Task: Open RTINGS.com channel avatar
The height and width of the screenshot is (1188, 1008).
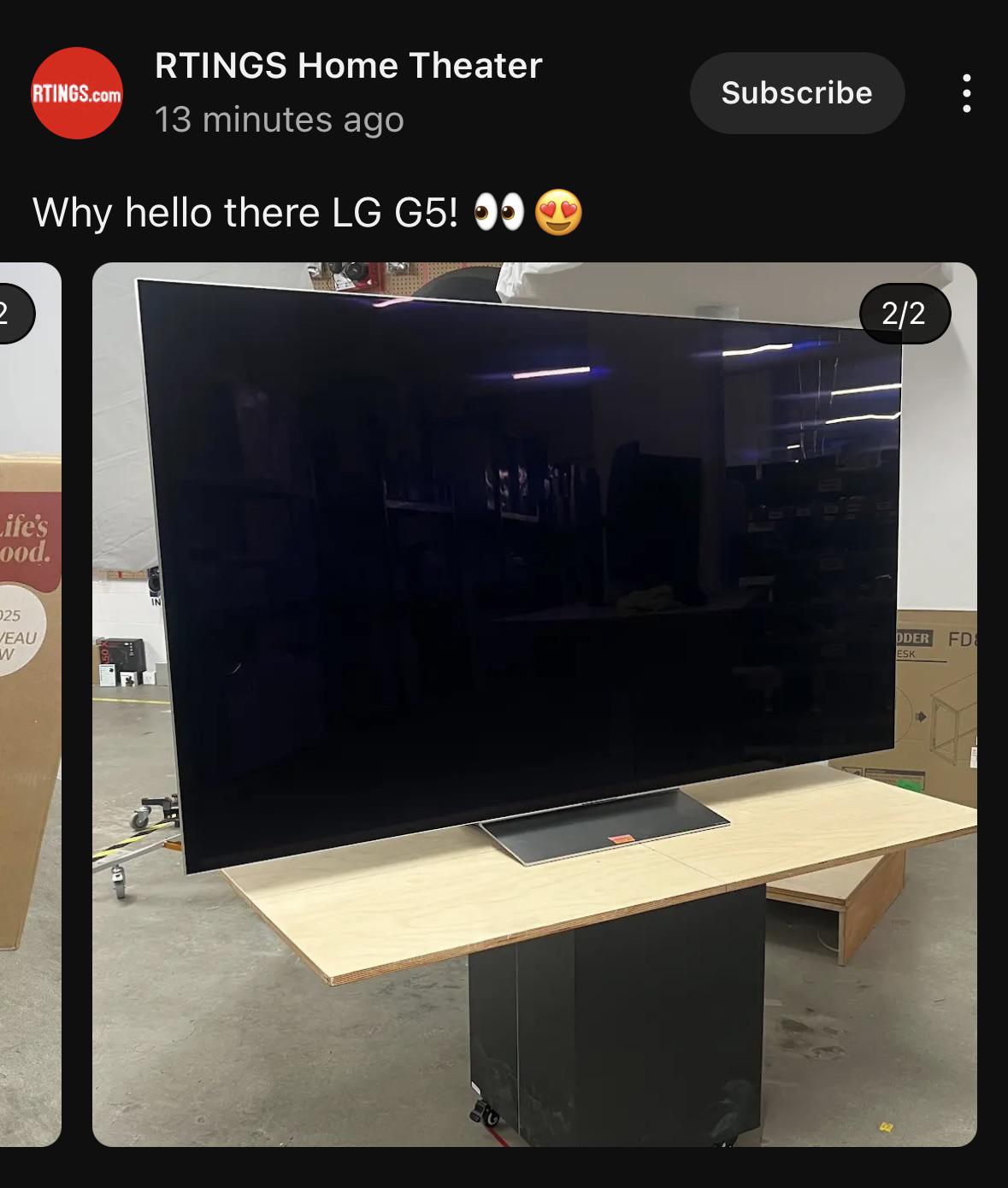Action: pyautogui.click(x=77, y=93)
